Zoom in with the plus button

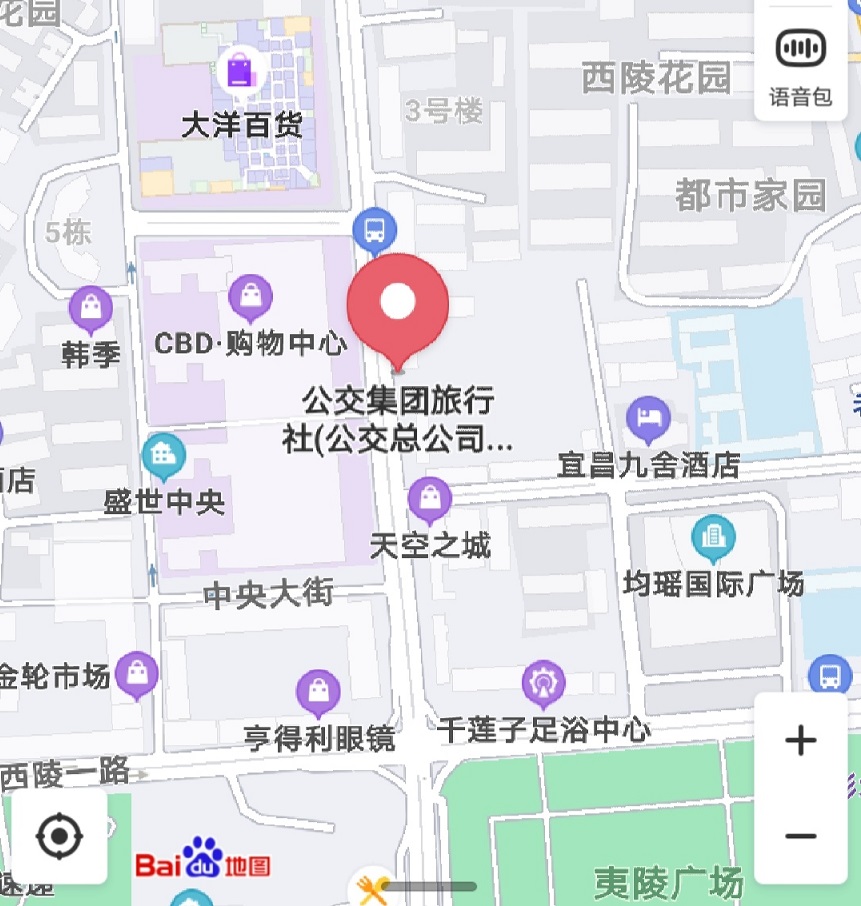pos(800,741)
